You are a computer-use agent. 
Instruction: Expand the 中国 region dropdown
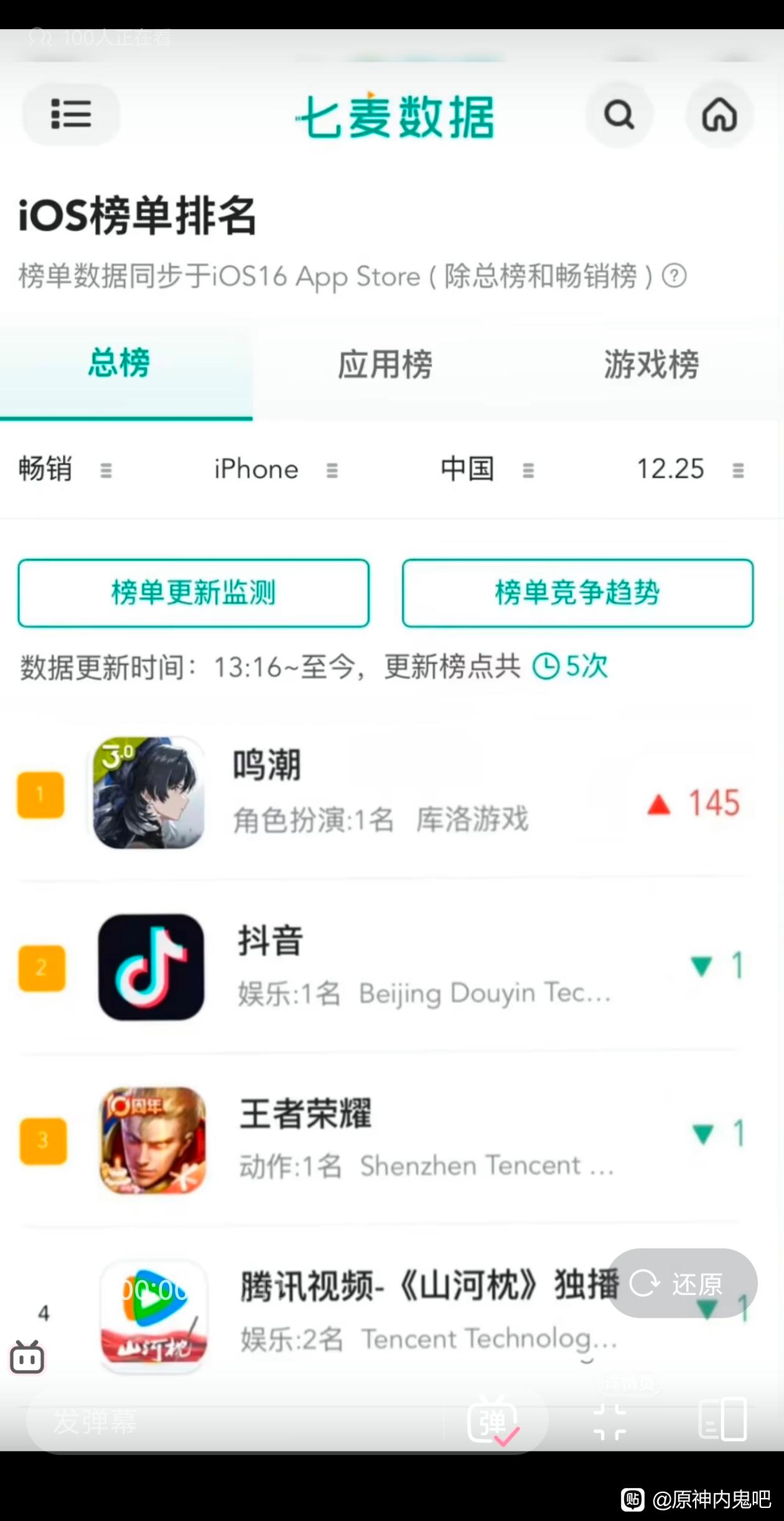485,469
